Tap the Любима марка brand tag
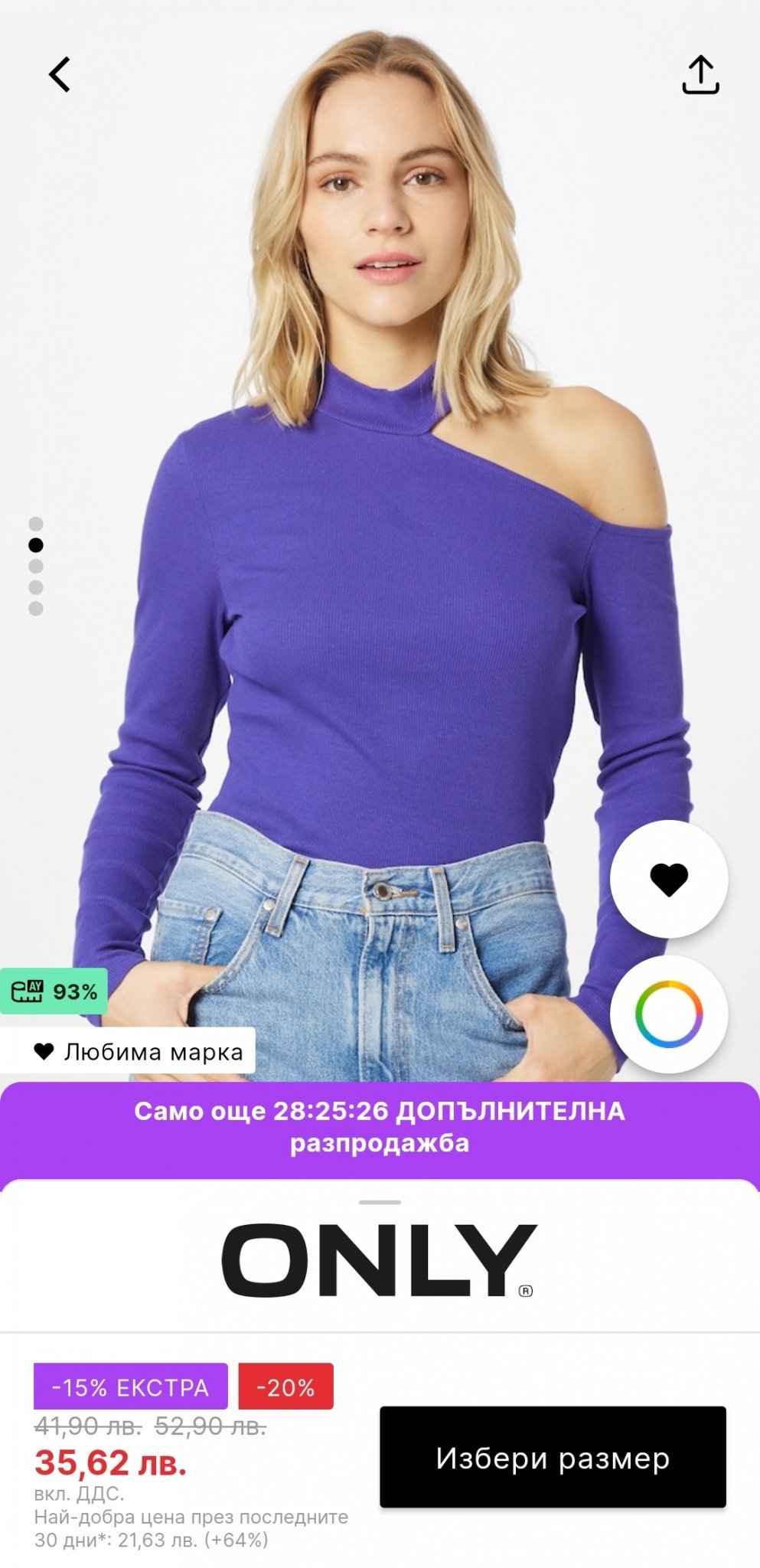This screenshot has width=760, height=1568. (x=128, y=1051)
